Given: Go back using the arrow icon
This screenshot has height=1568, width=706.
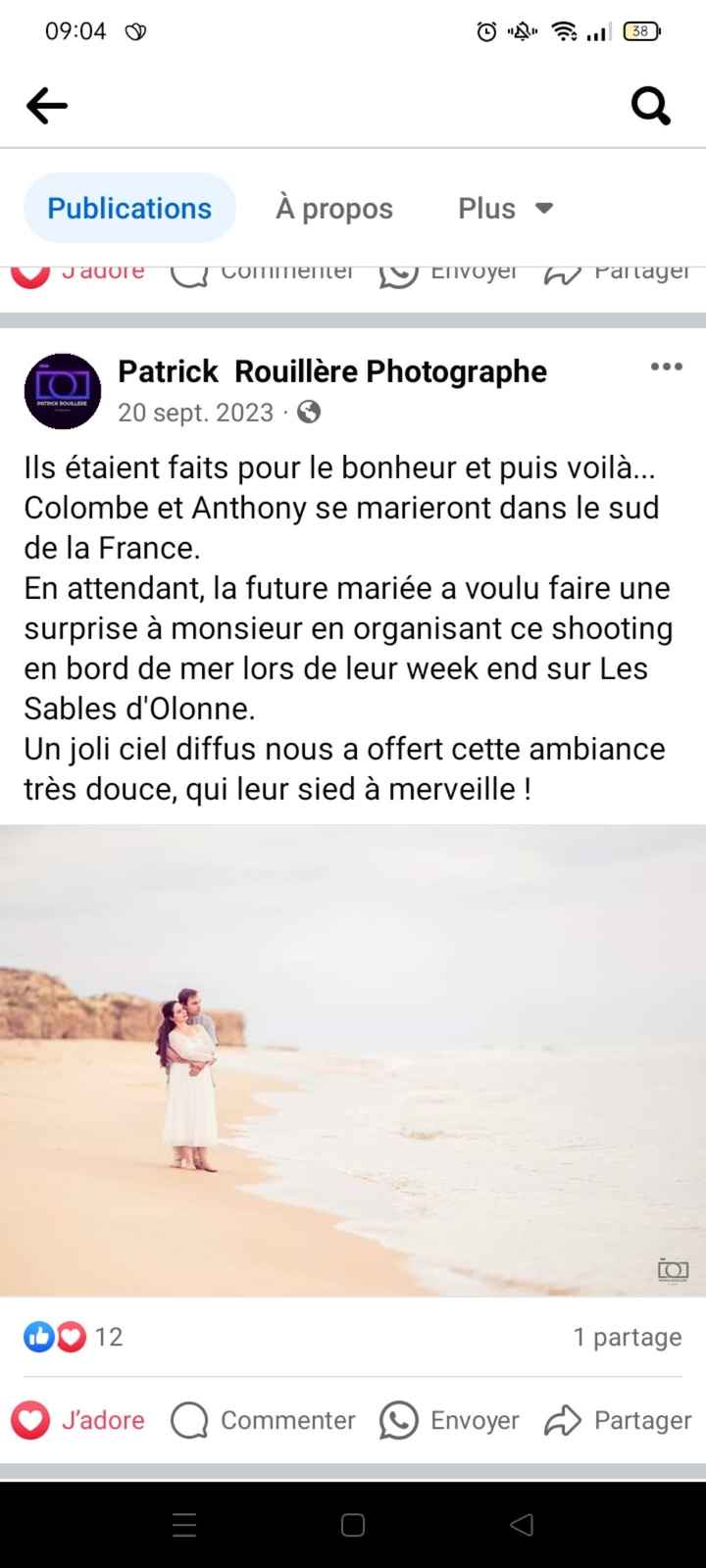Looking at the screenshot, I should 46,105.
